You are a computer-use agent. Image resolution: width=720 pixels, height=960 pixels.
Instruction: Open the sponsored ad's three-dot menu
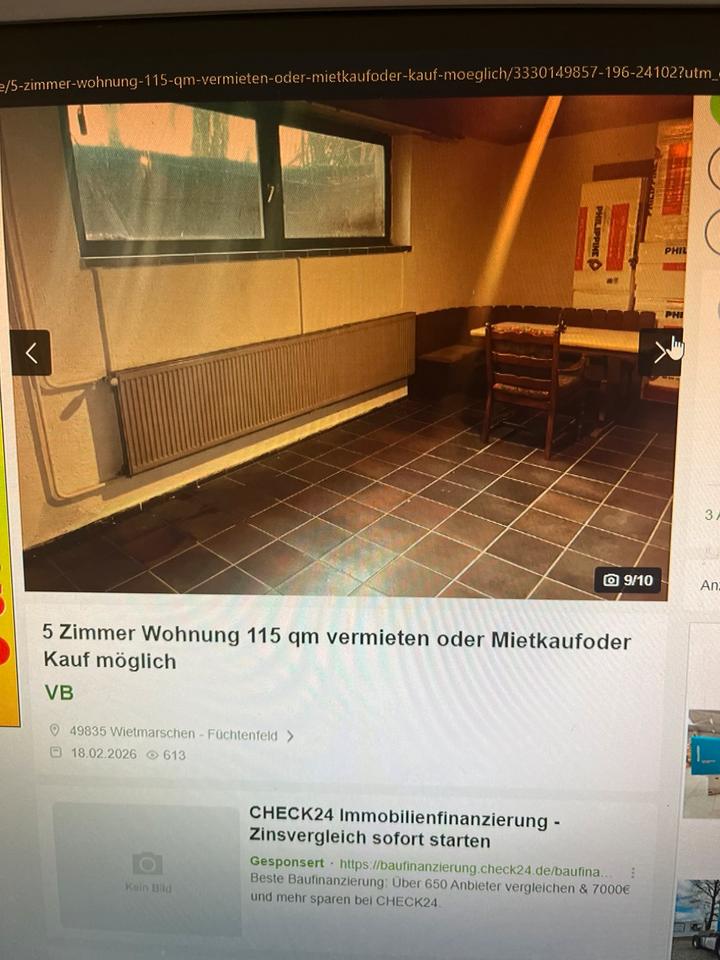coord(631,873)
